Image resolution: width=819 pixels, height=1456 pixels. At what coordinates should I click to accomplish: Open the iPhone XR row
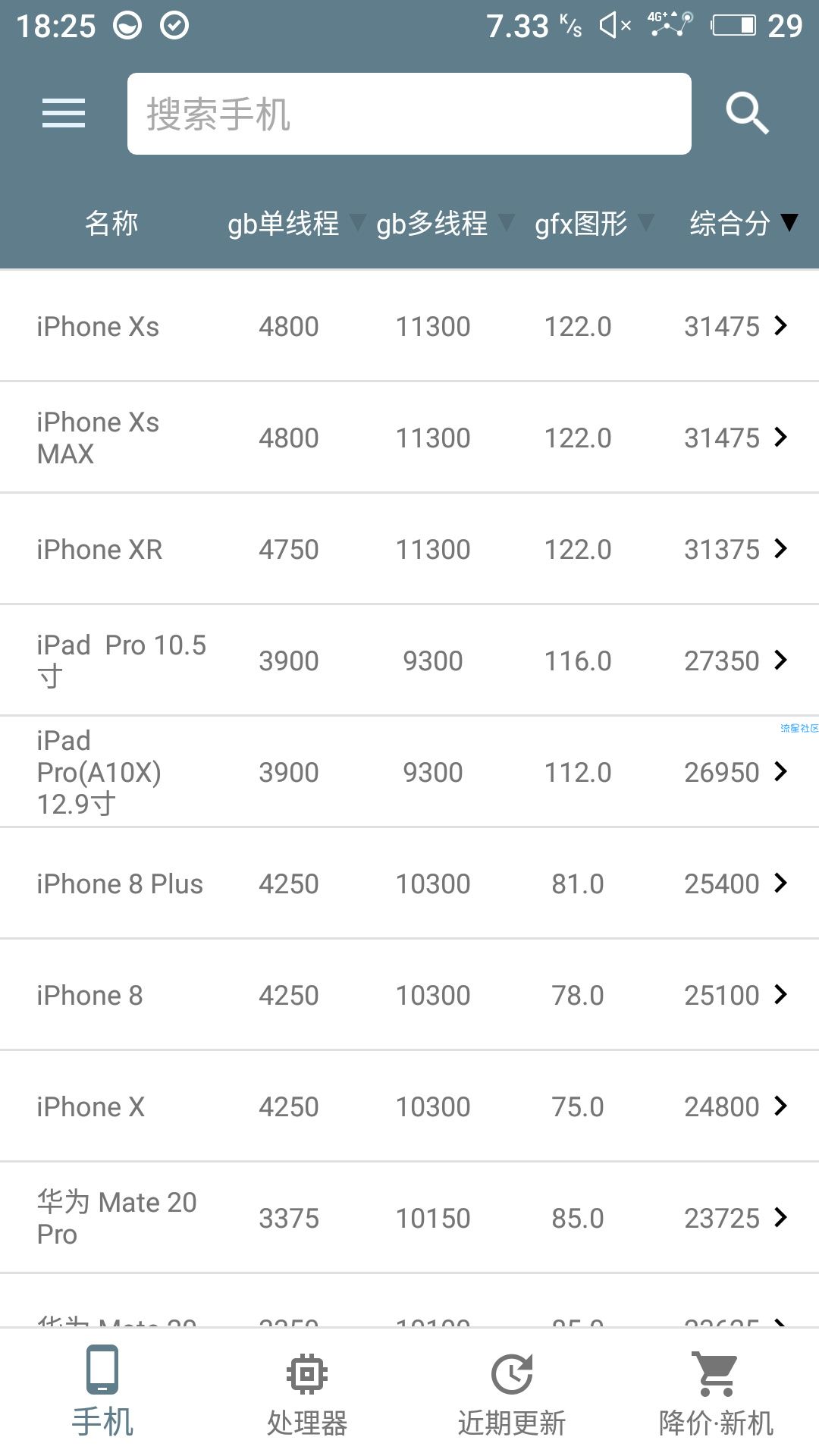tap(409, 549)
